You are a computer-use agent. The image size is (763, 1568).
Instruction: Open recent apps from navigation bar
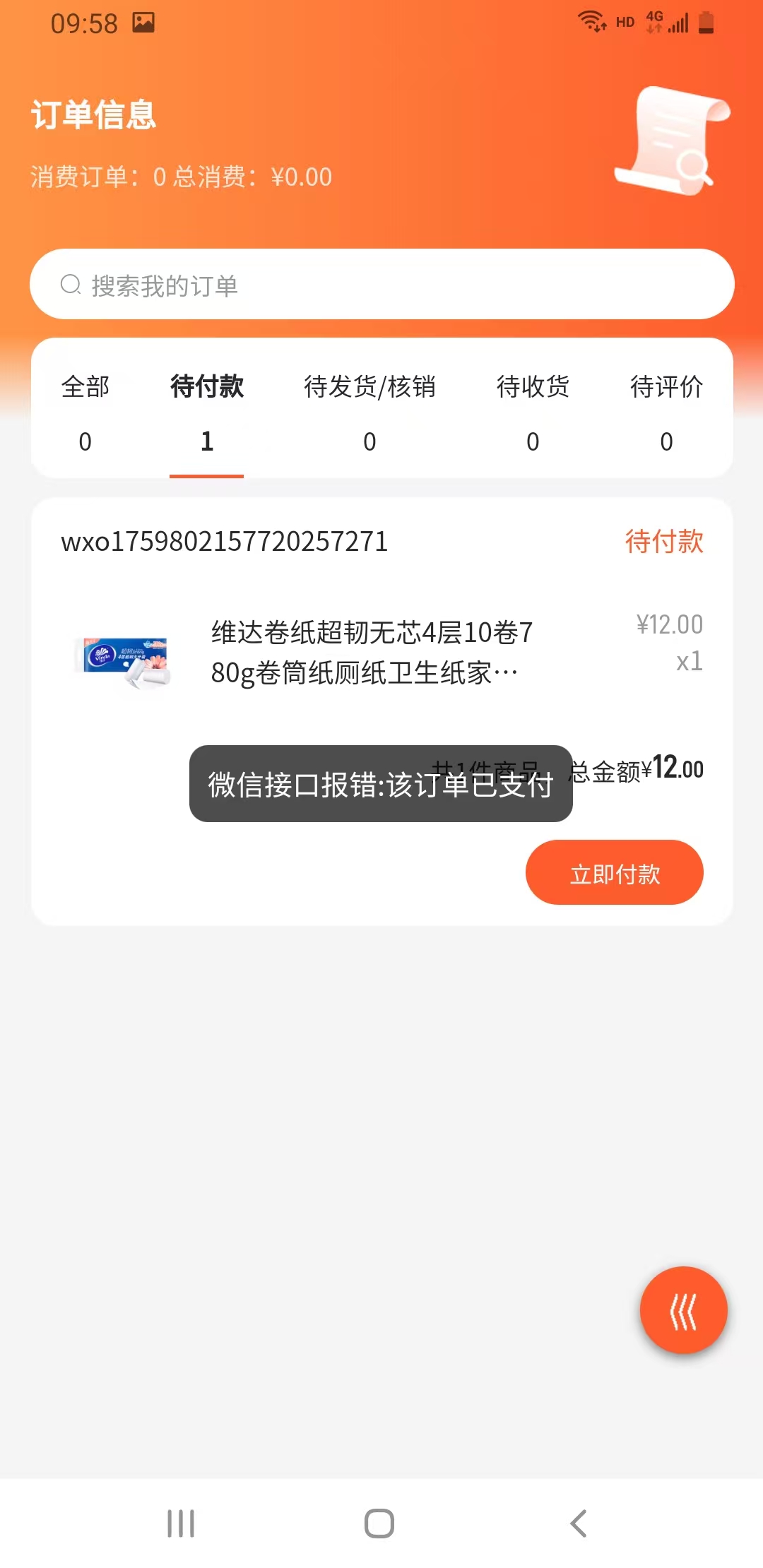pos(181,1524)
